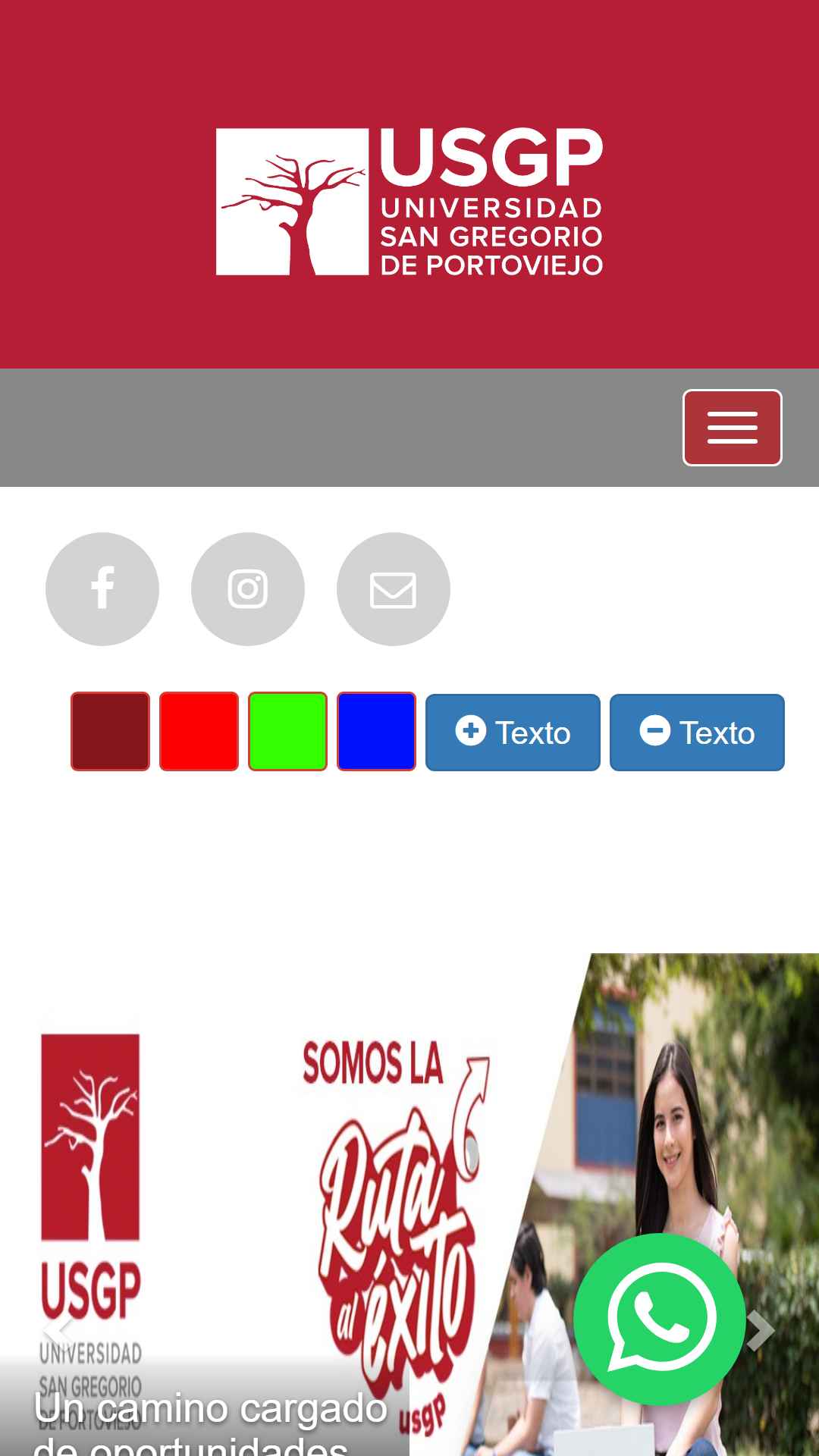Tap the email envelope icon

pos(394,589)
